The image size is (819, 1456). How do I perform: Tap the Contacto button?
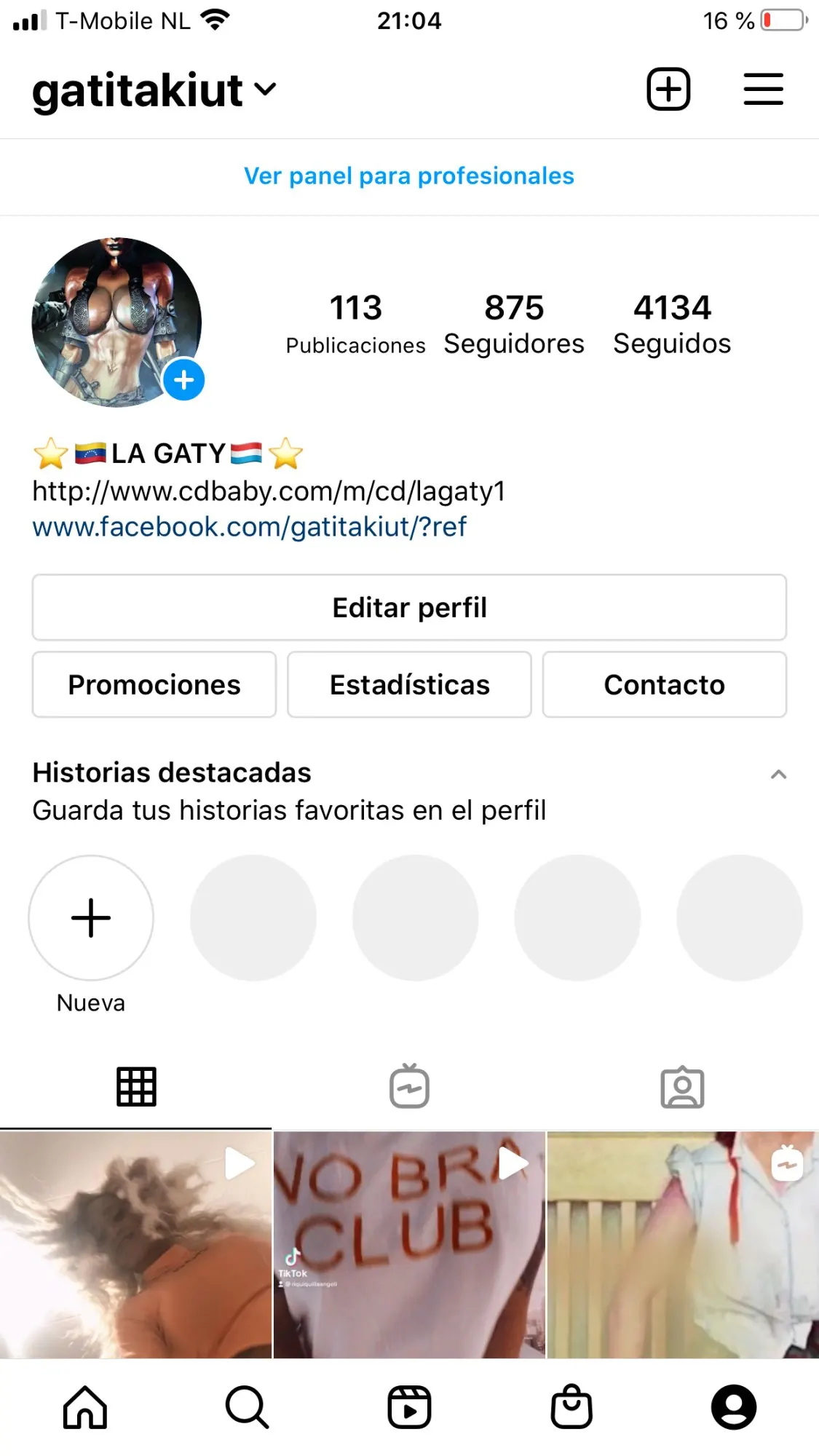[664, 685]
